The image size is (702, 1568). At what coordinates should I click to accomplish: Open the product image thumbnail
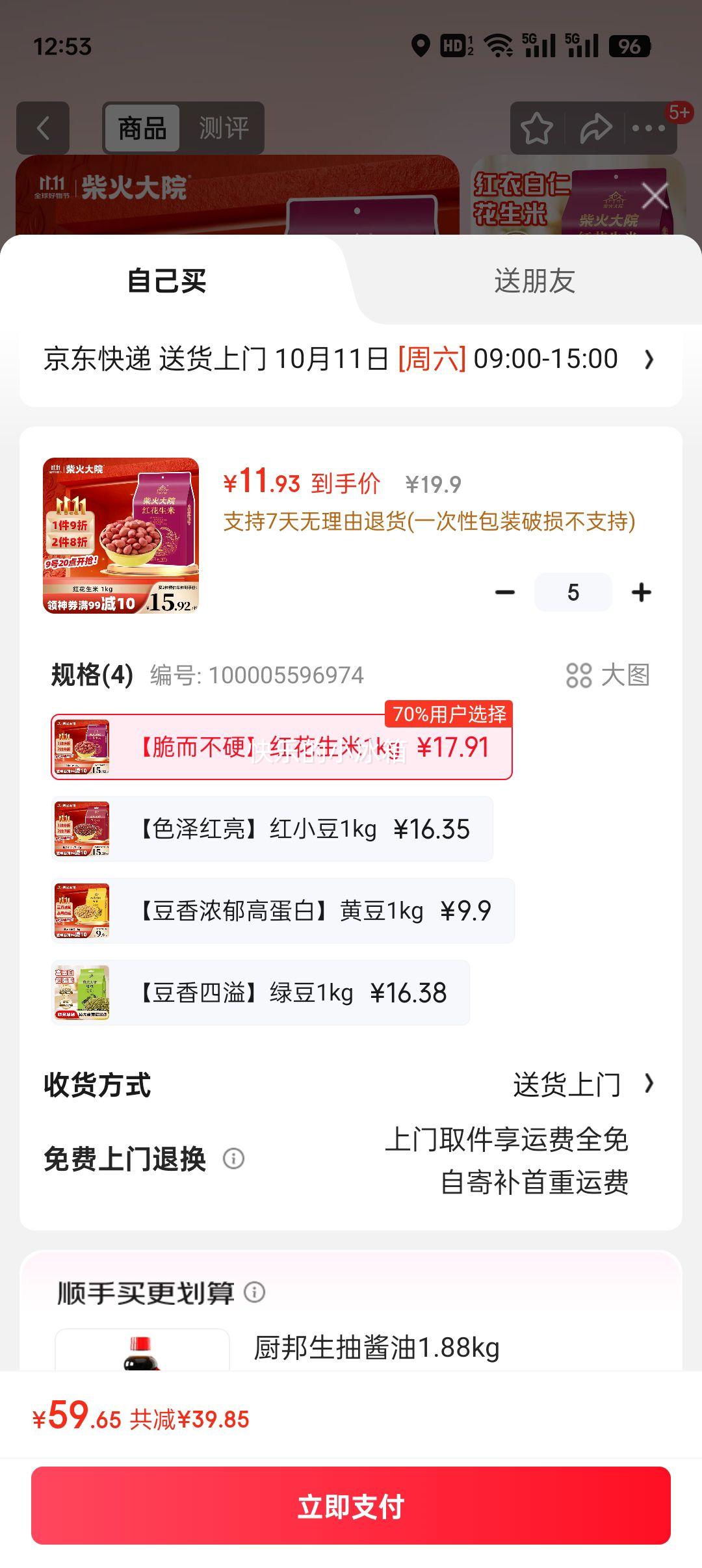pos(121,536)
